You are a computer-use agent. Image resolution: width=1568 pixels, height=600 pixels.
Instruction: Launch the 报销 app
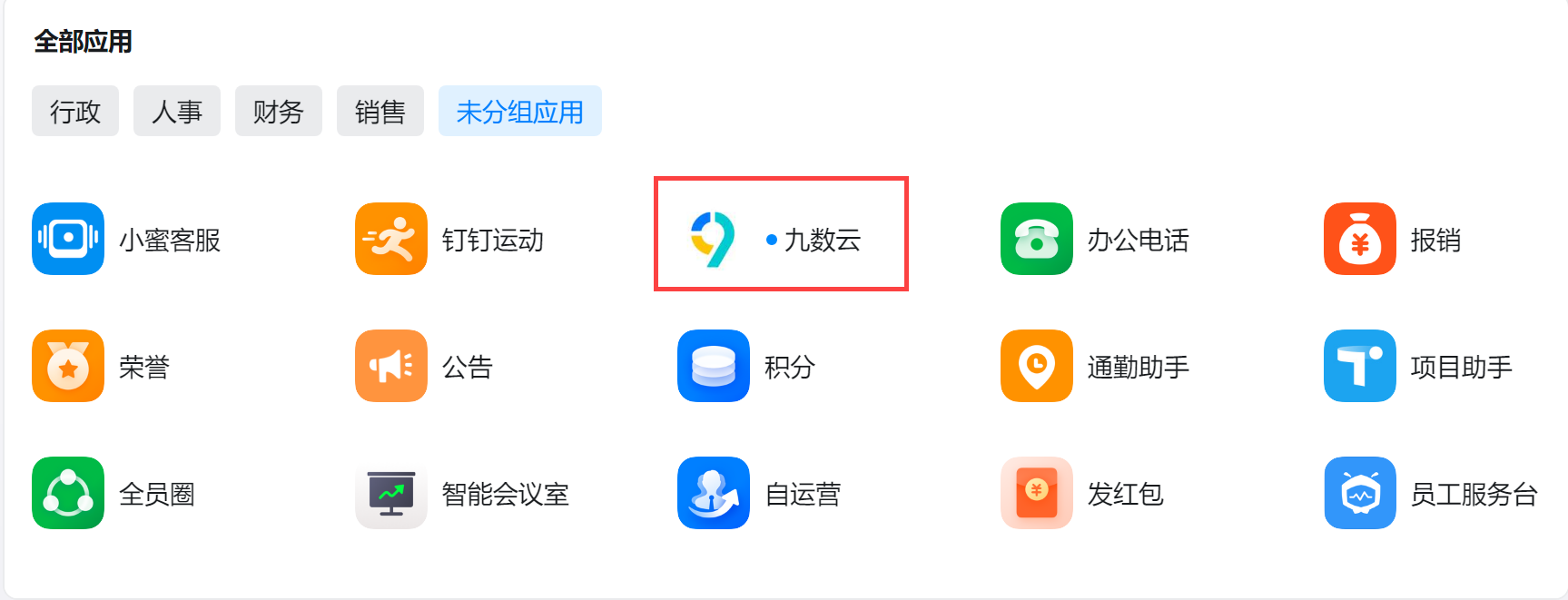tap(1360, 239)
